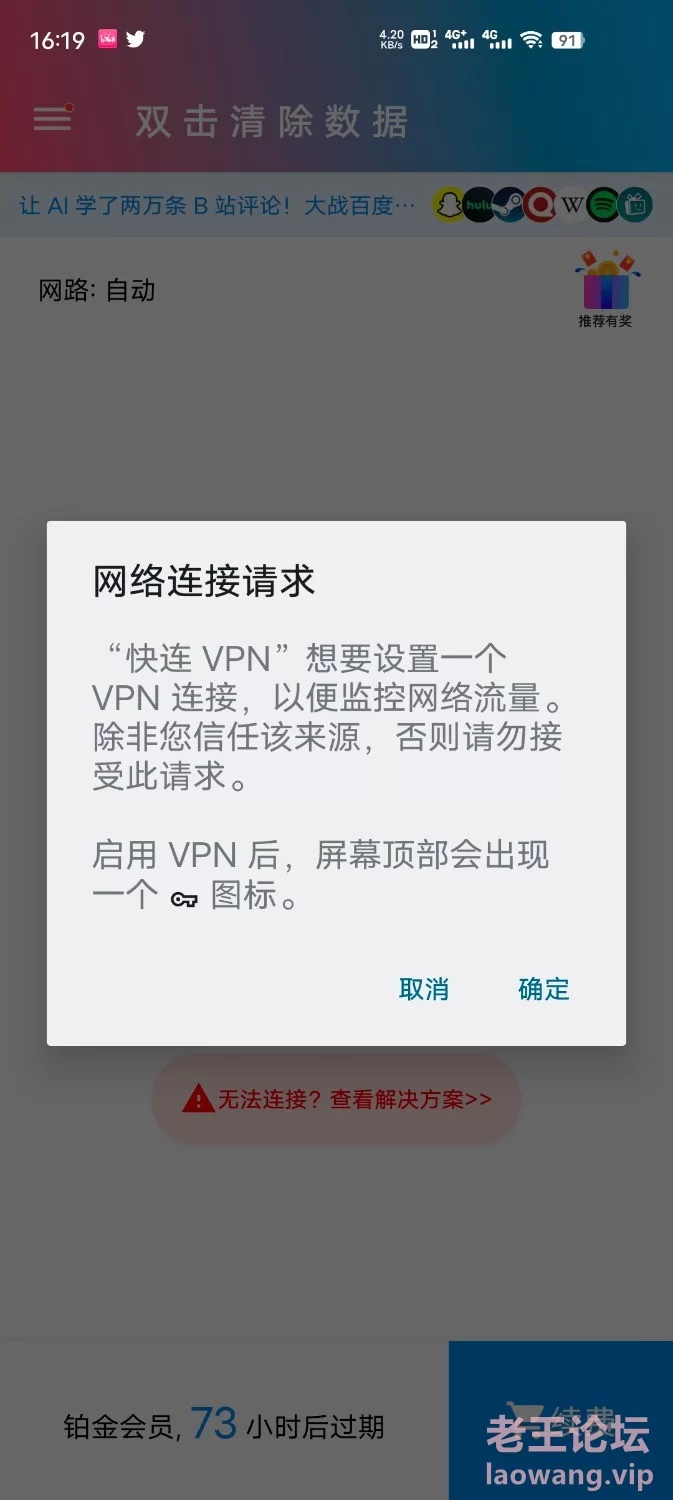Open the hamburger drawer menu
The height and width of the screenshot is (1500, 673).
coord(52,119)
